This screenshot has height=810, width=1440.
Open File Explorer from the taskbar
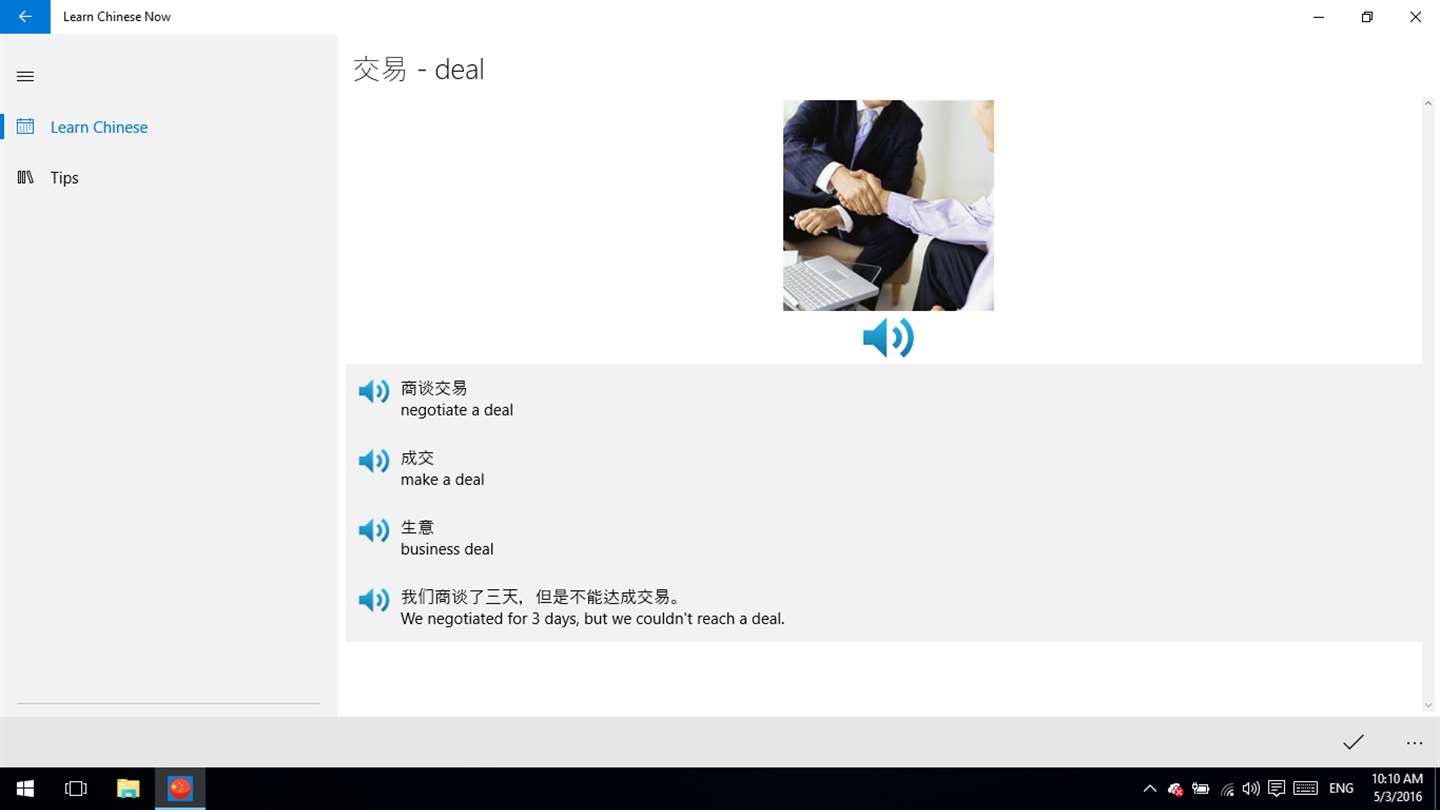tap(128, 788)
